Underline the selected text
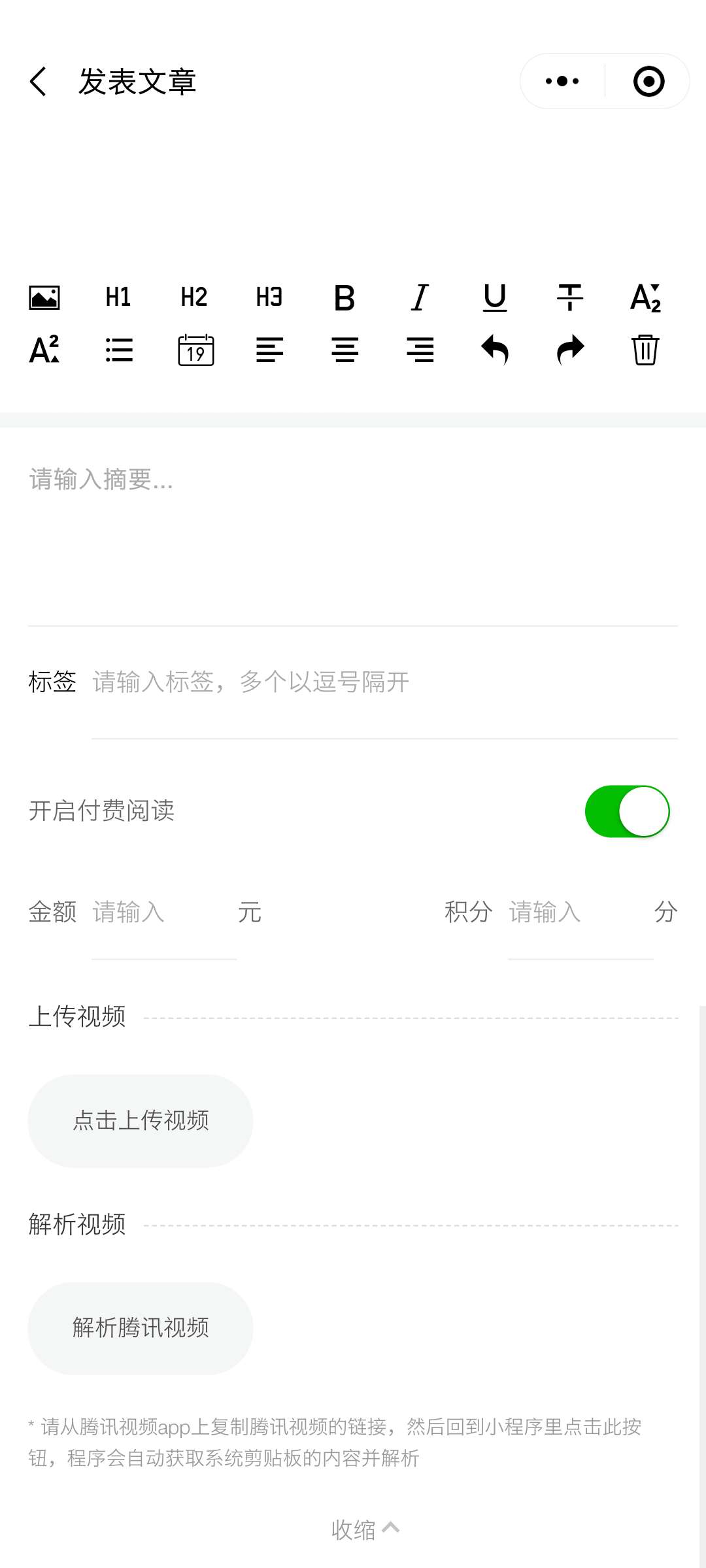The height and width of the screenshot is (1568, 706). (x=495, y=298)
